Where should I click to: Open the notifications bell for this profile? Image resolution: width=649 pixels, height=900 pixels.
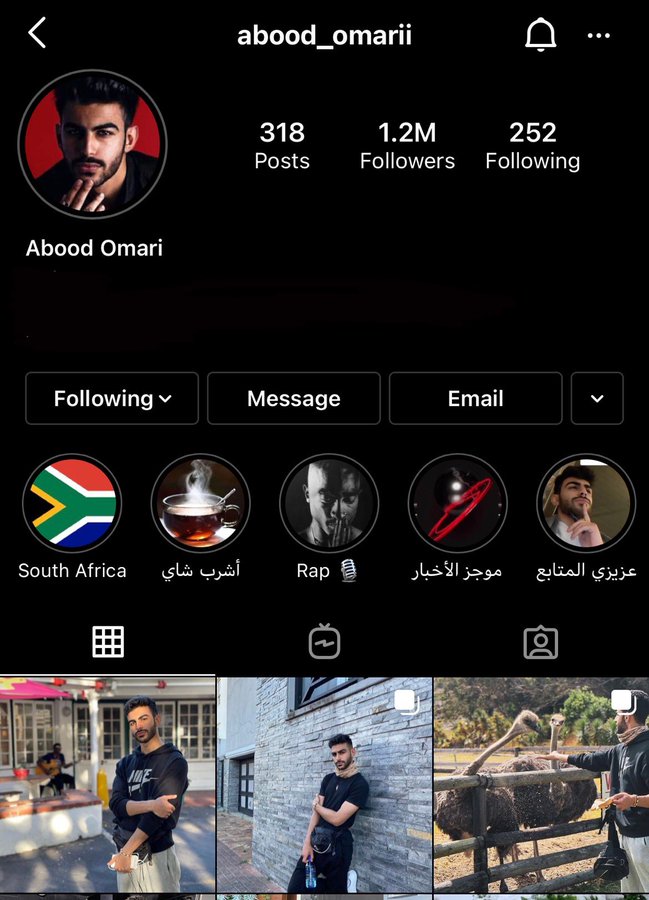coord(540,35)
